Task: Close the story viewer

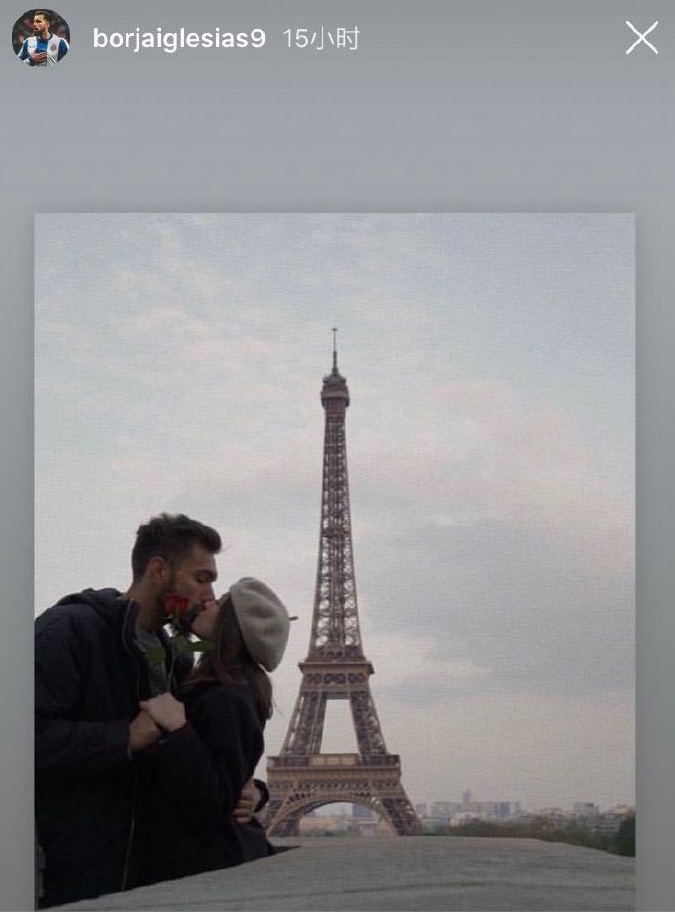Action: tap(641, 38)
